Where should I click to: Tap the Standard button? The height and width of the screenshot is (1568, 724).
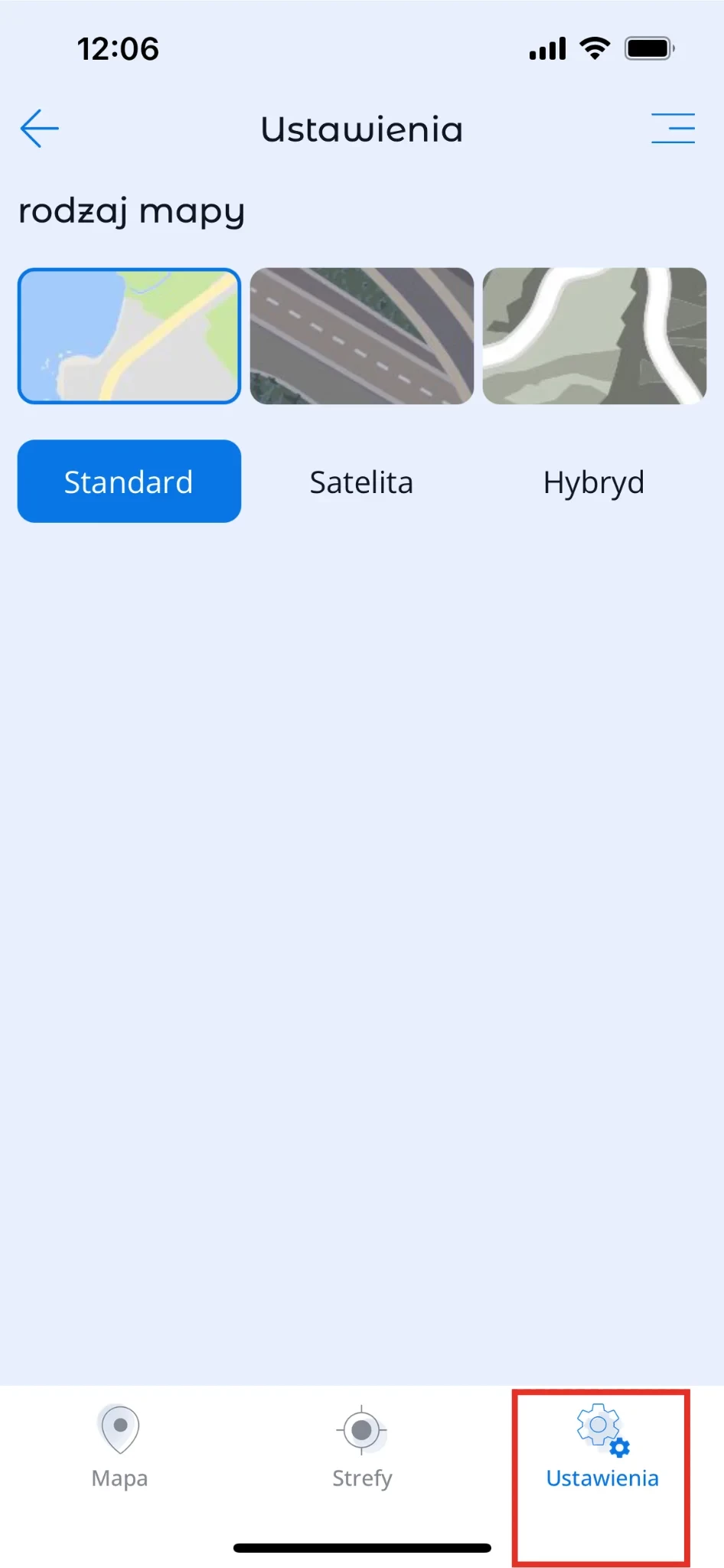(x=129, y=482)
